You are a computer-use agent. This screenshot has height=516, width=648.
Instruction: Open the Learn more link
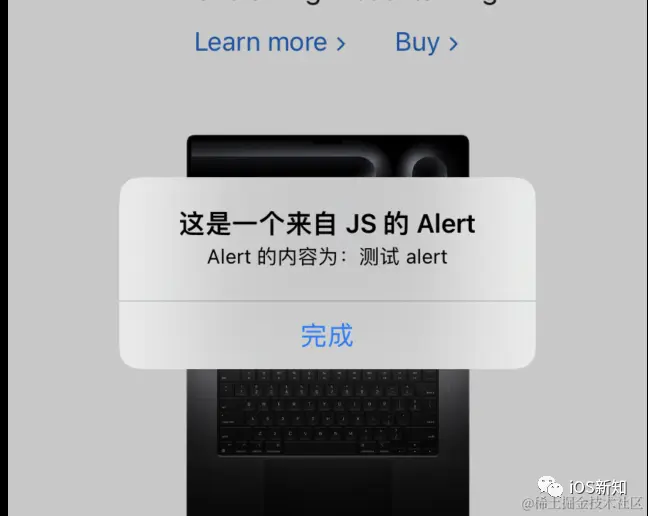(x=269, y=43)
